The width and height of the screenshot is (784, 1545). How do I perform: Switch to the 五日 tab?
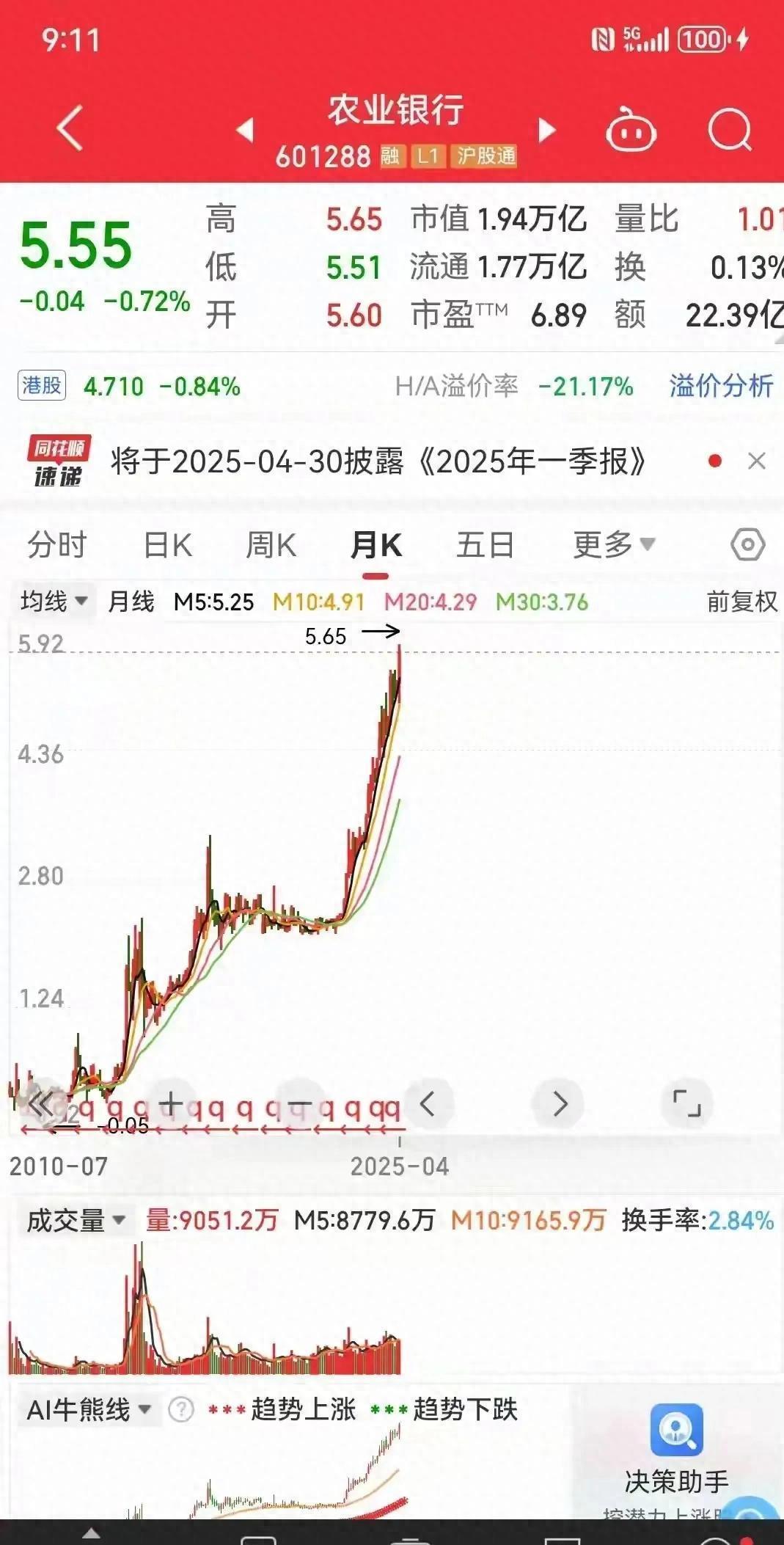(x=485, y=545)
